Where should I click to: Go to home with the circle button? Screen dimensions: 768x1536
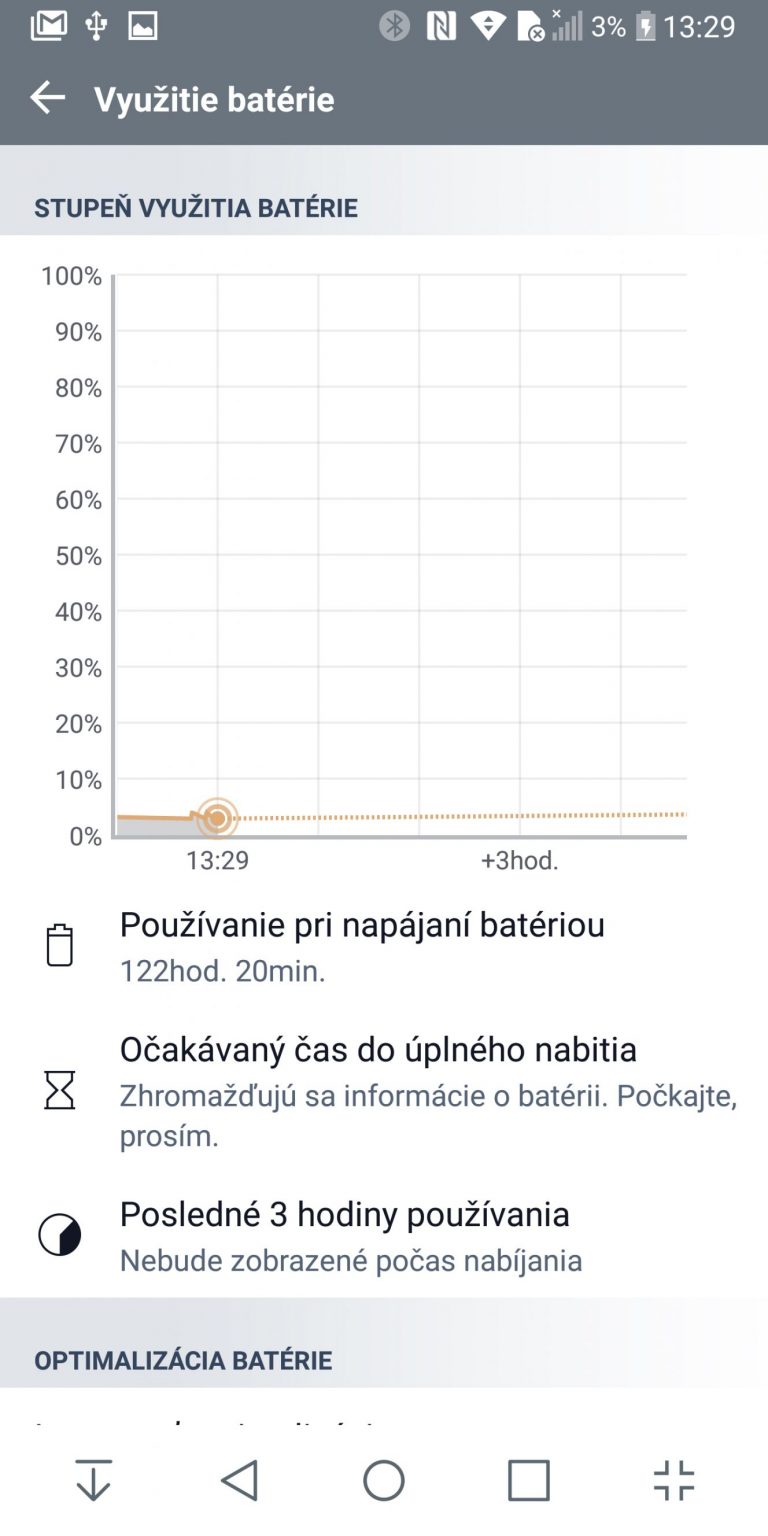click(x=384, y=1479)
